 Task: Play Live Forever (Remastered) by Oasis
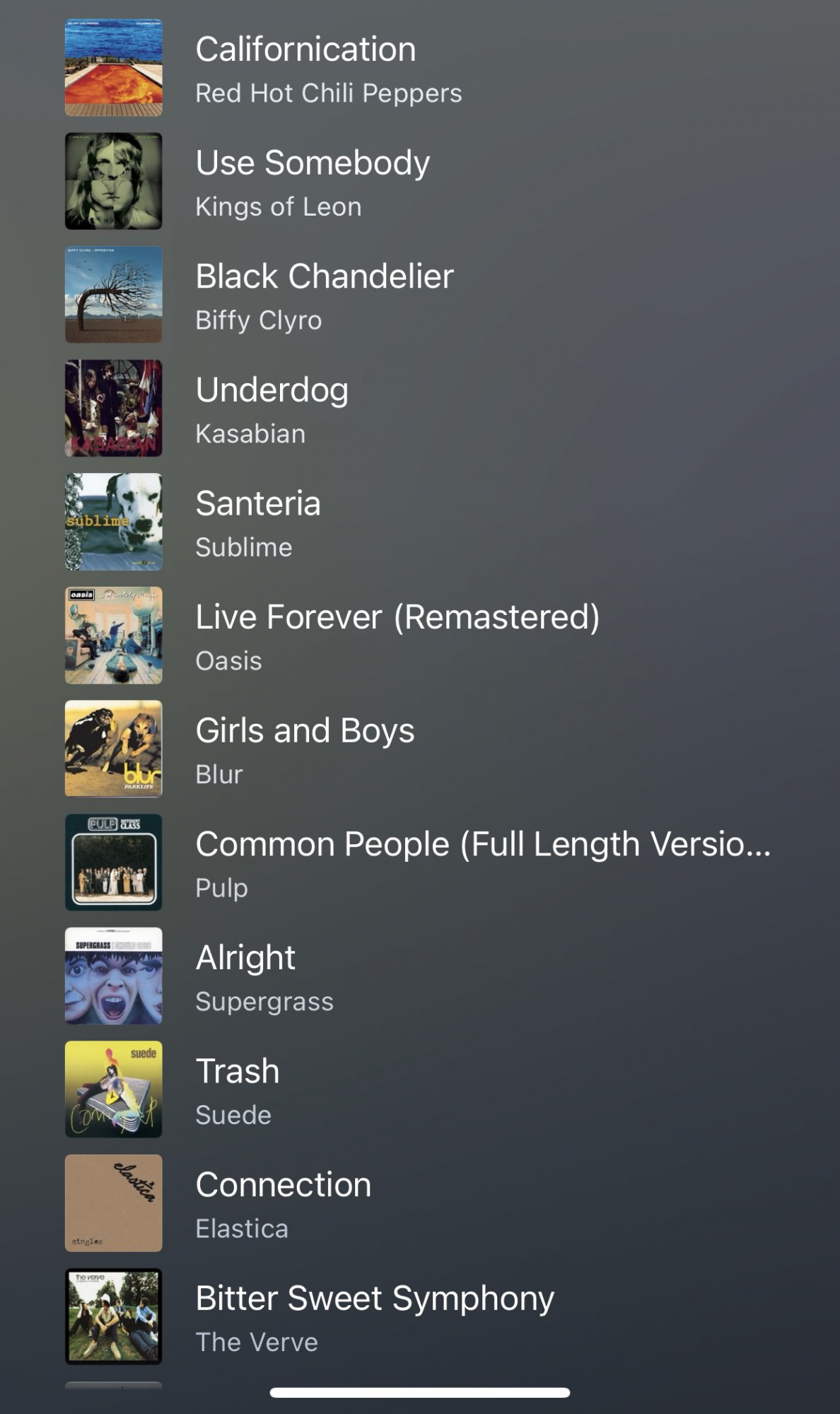point(397,636)
